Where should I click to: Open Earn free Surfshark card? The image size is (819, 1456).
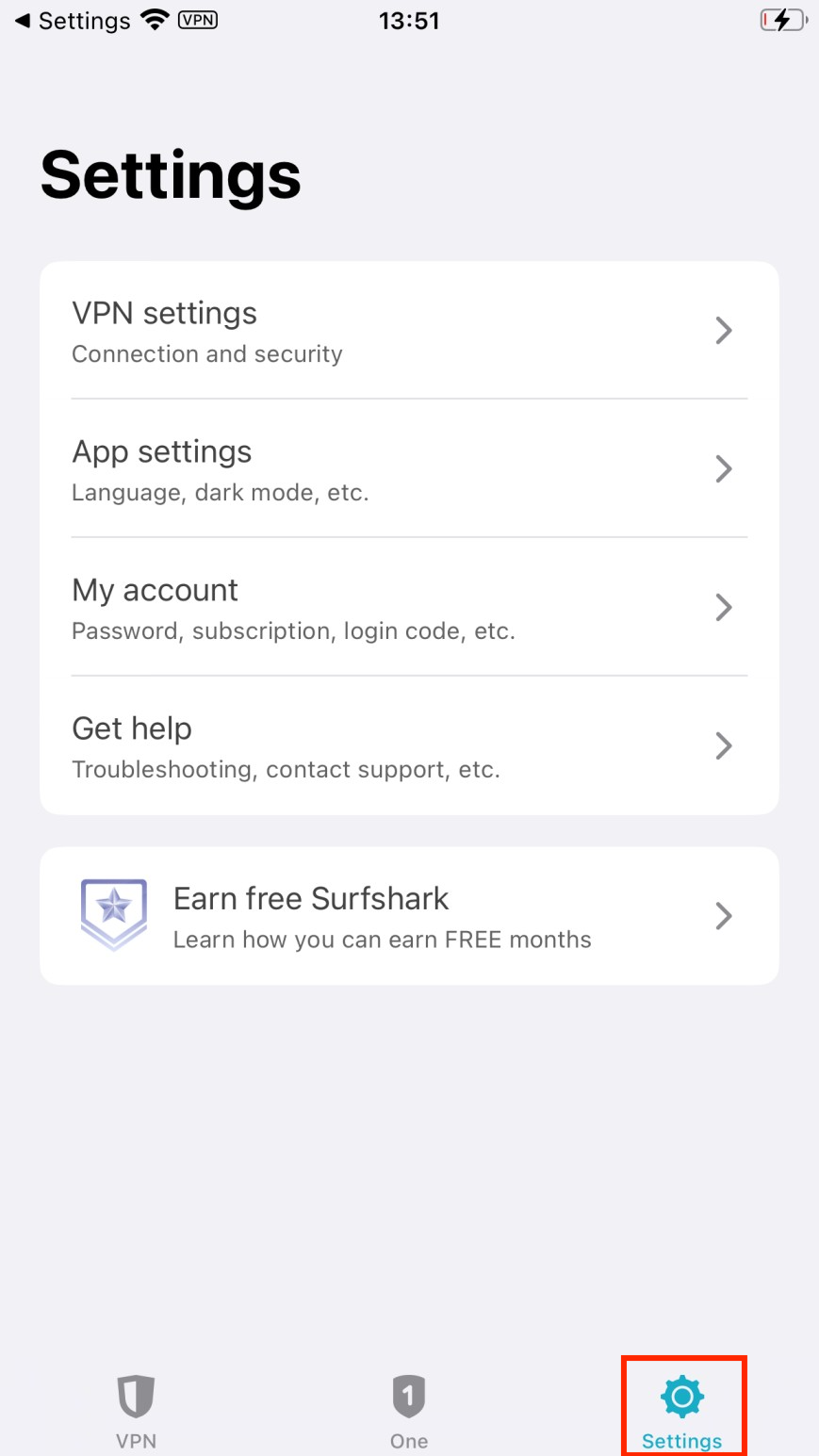pos(409,916)
